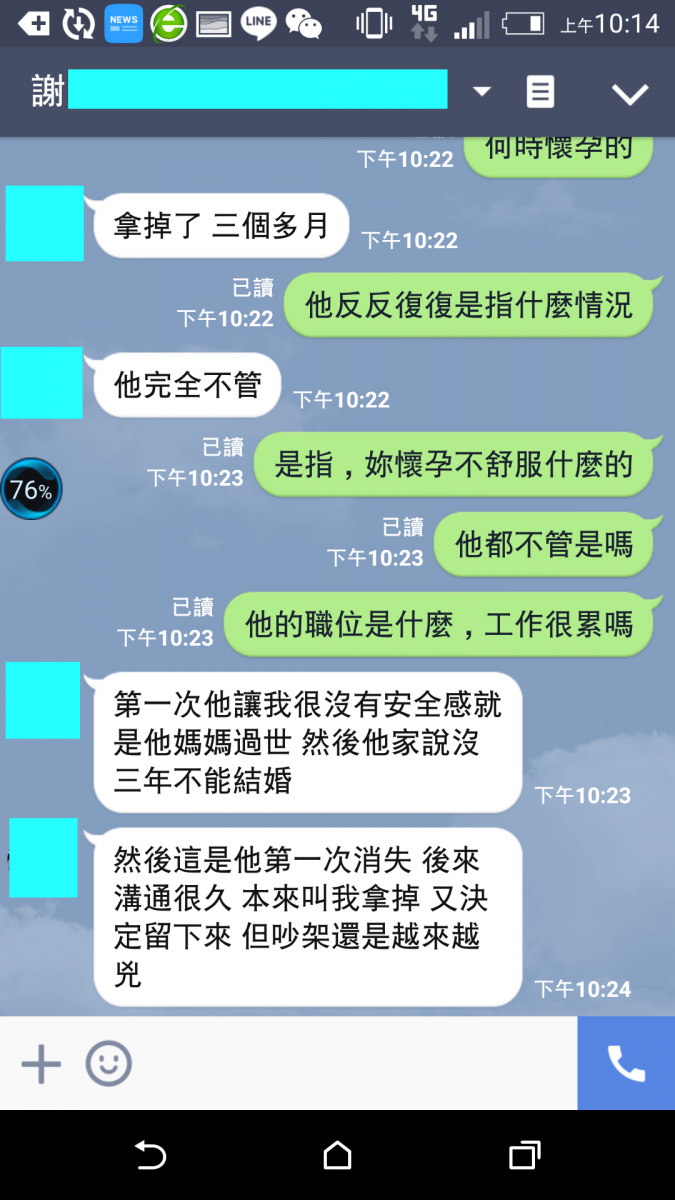The image size is (675, 1200).
Task: Tap the floating 76% battery widget
Action: coord(31,490)
